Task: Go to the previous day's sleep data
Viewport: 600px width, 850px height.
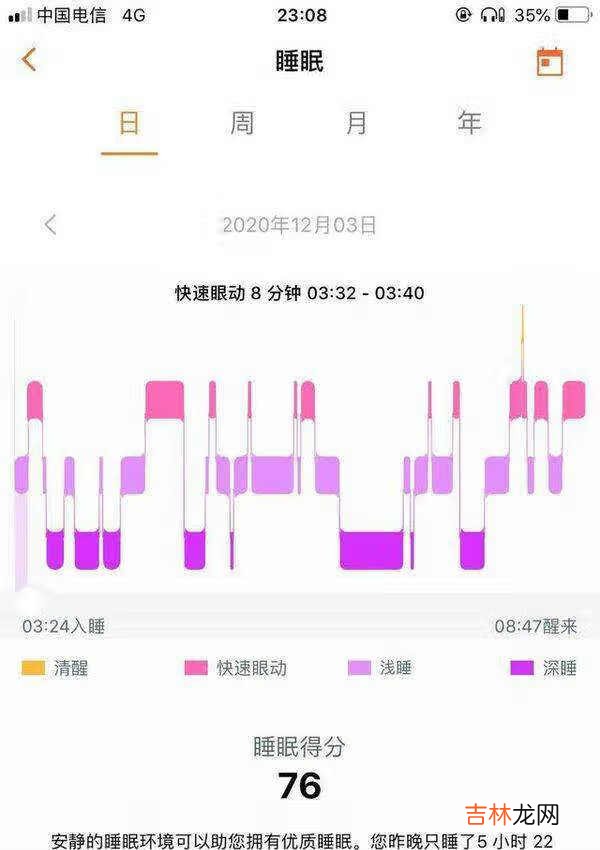Action: [51, 225]
